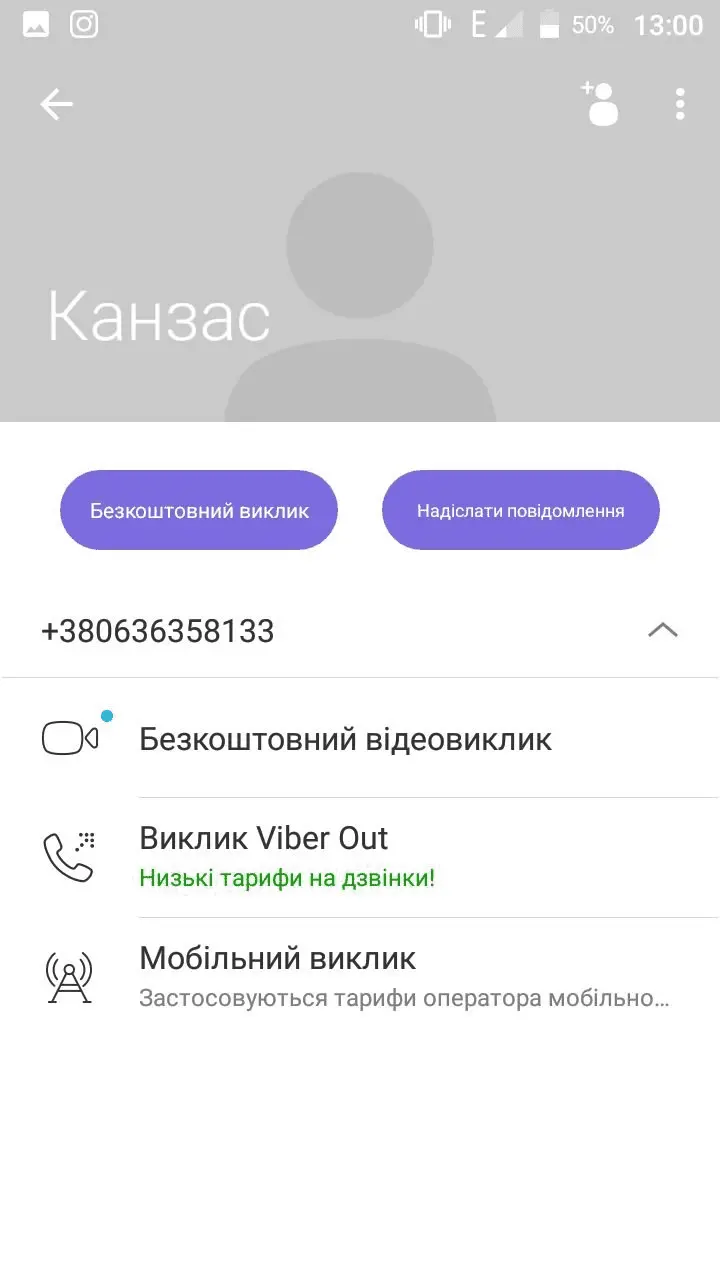The width and height of the screenshot is (720, 1280).
Task: Open the three-dot overflow menu icon
Action: tap(680, 104)
